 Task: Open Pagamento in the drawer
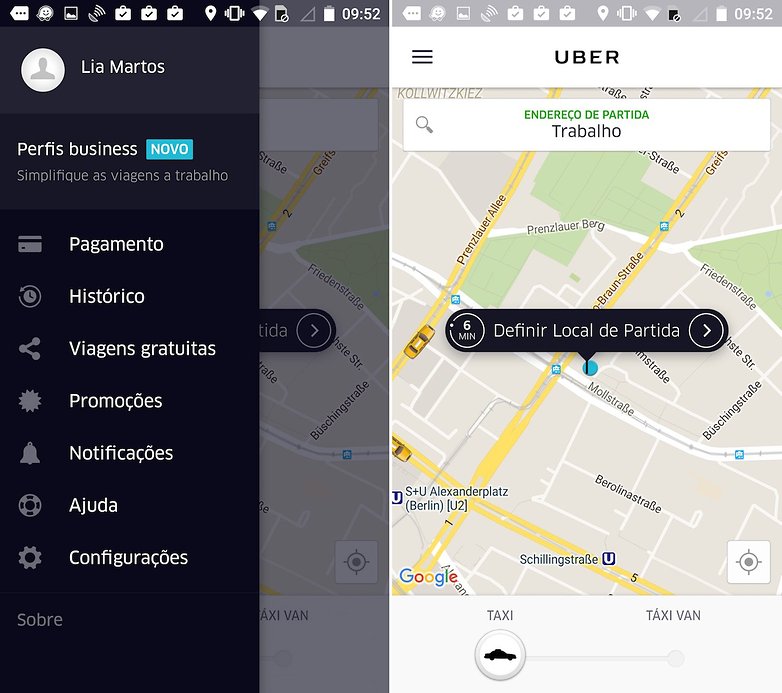pyautogui.click(x=116, y=244)
